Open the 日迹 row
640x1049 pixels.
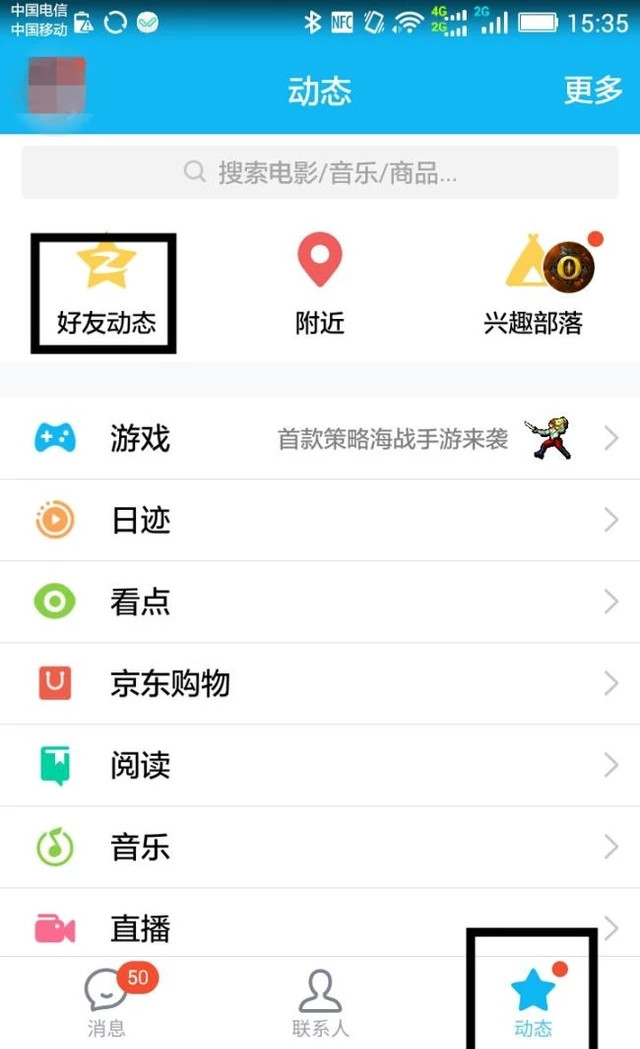(320, 520)
